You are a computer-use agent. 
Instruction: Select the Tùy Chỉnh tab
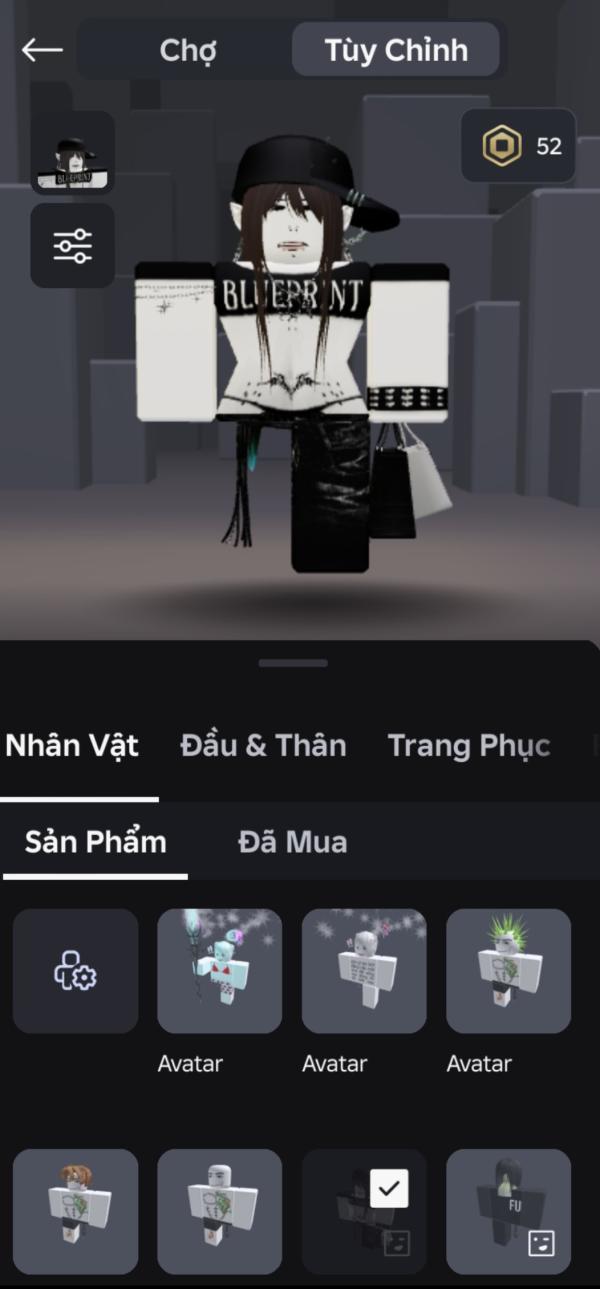[396, 50]
